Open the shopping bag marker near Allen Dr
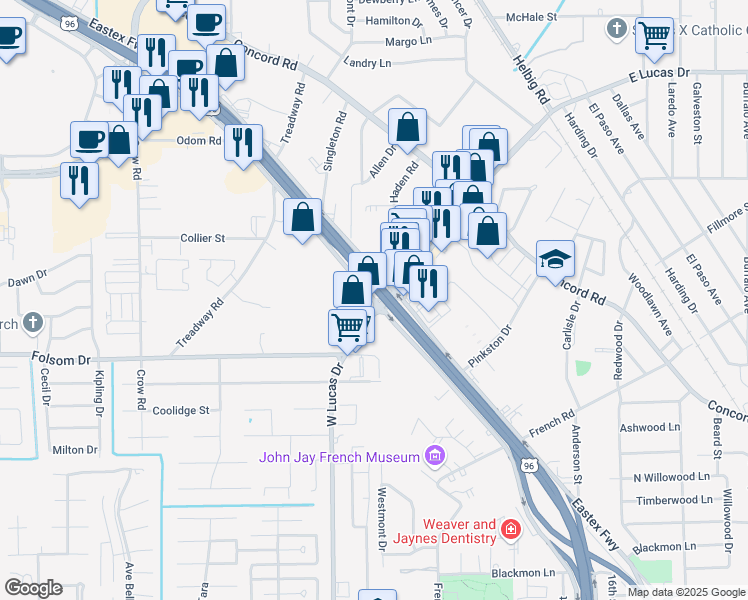 click(x=407, y=127)
